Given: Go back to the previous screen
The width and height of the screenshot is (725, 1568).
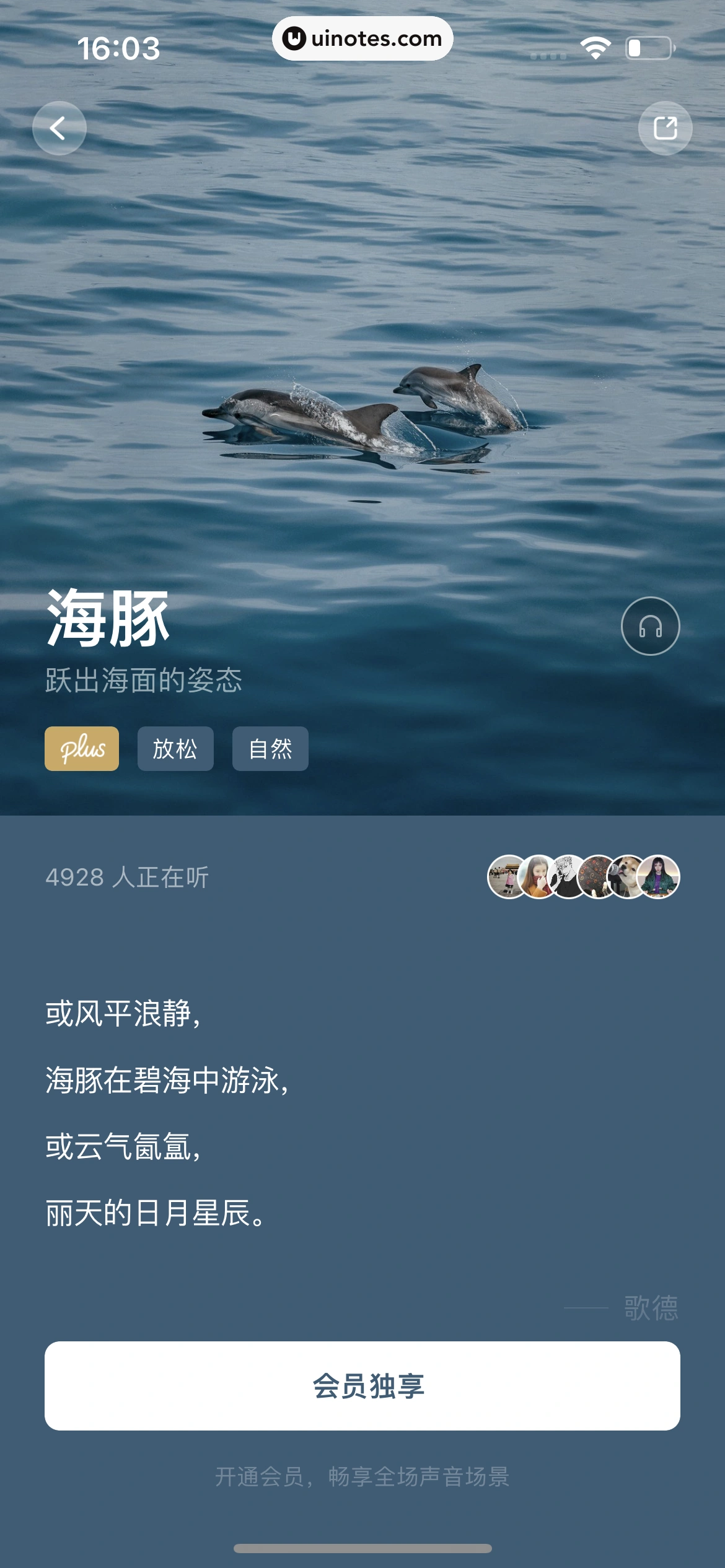Looking at the screenshot, I should tap(59, 128).
